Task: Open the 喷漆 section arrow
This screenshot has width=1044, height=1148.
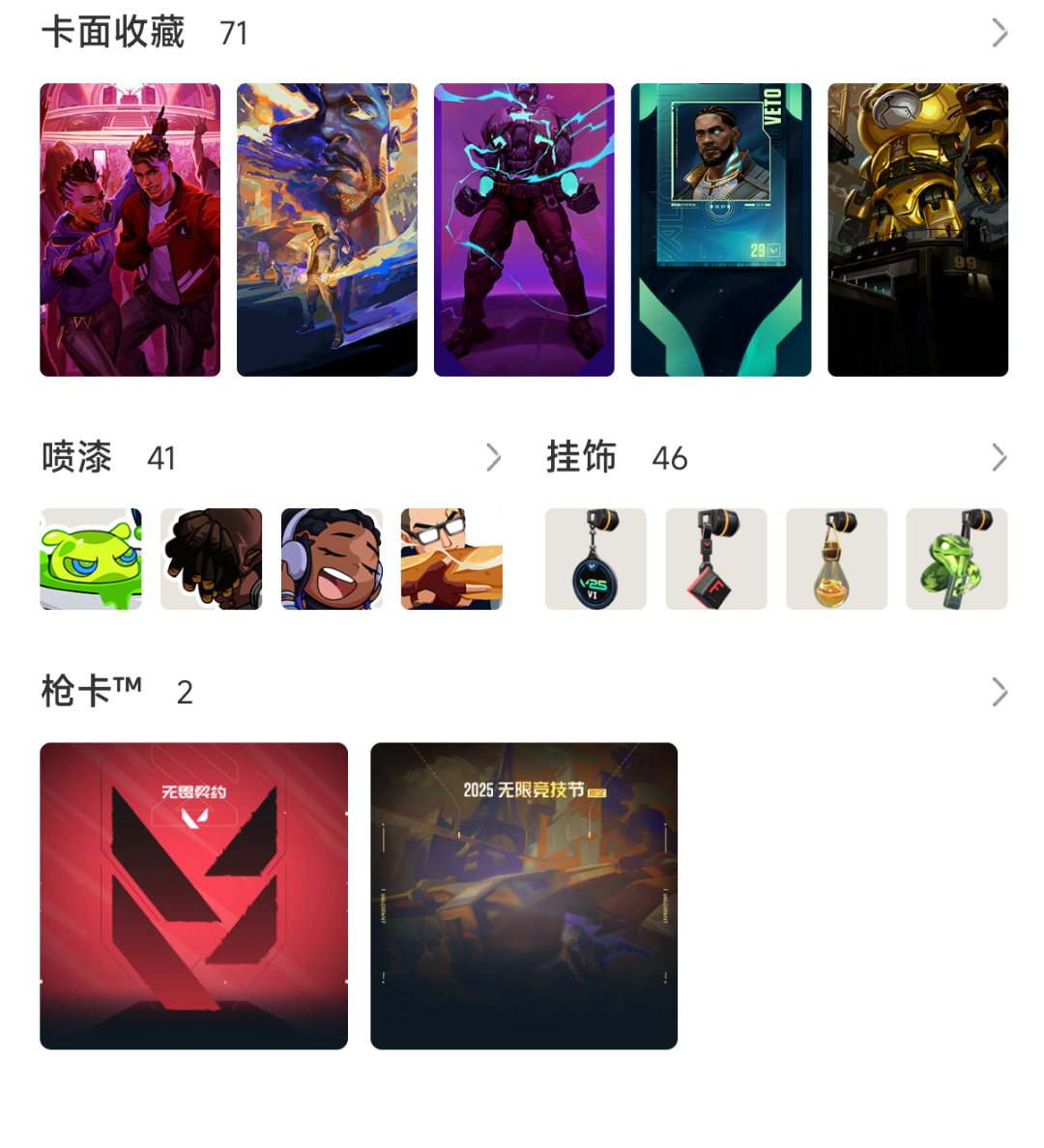Action: coord(493,457)
